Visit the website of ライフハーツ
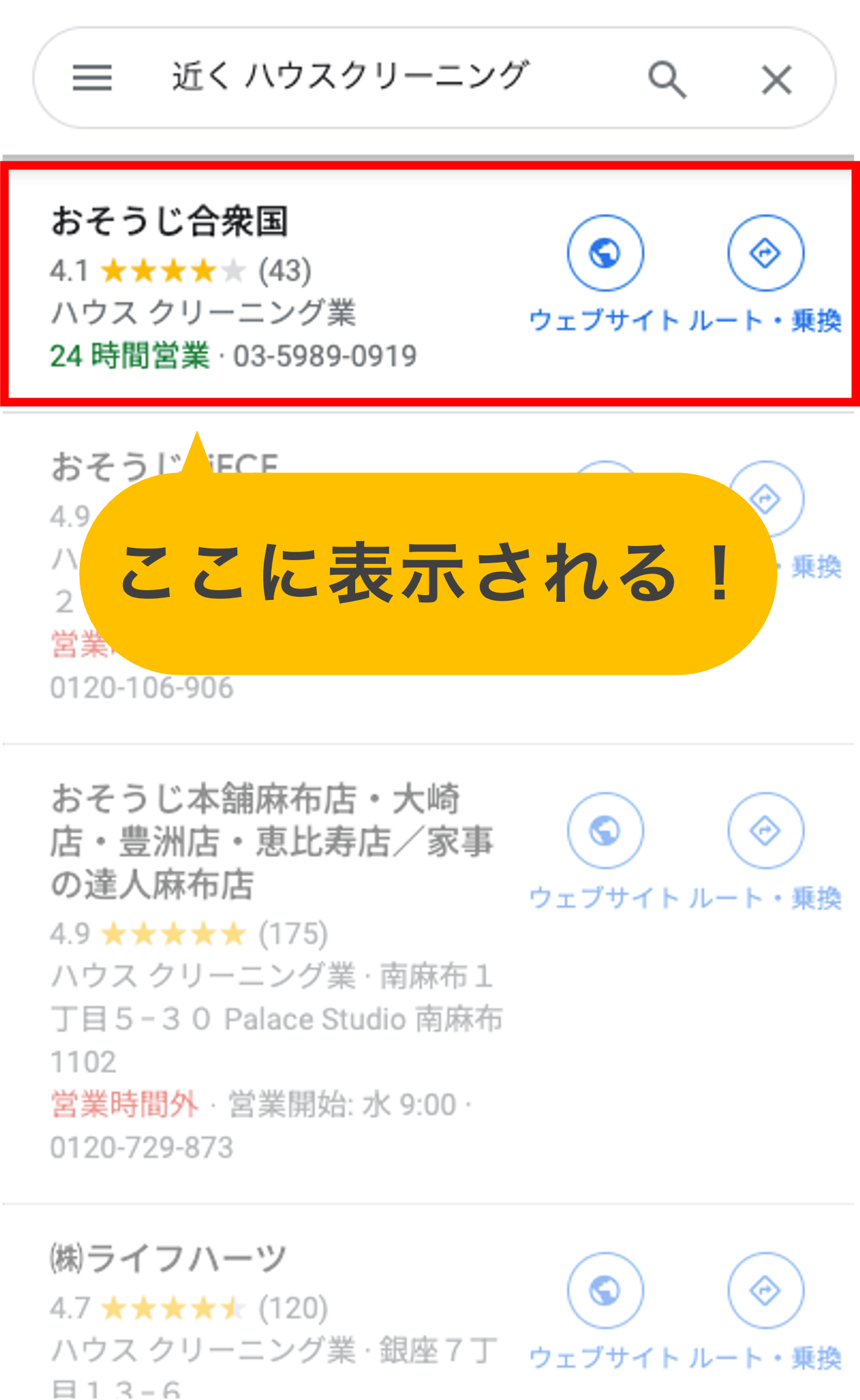This screenshot has width=860, height=1400. [605, 1291]
